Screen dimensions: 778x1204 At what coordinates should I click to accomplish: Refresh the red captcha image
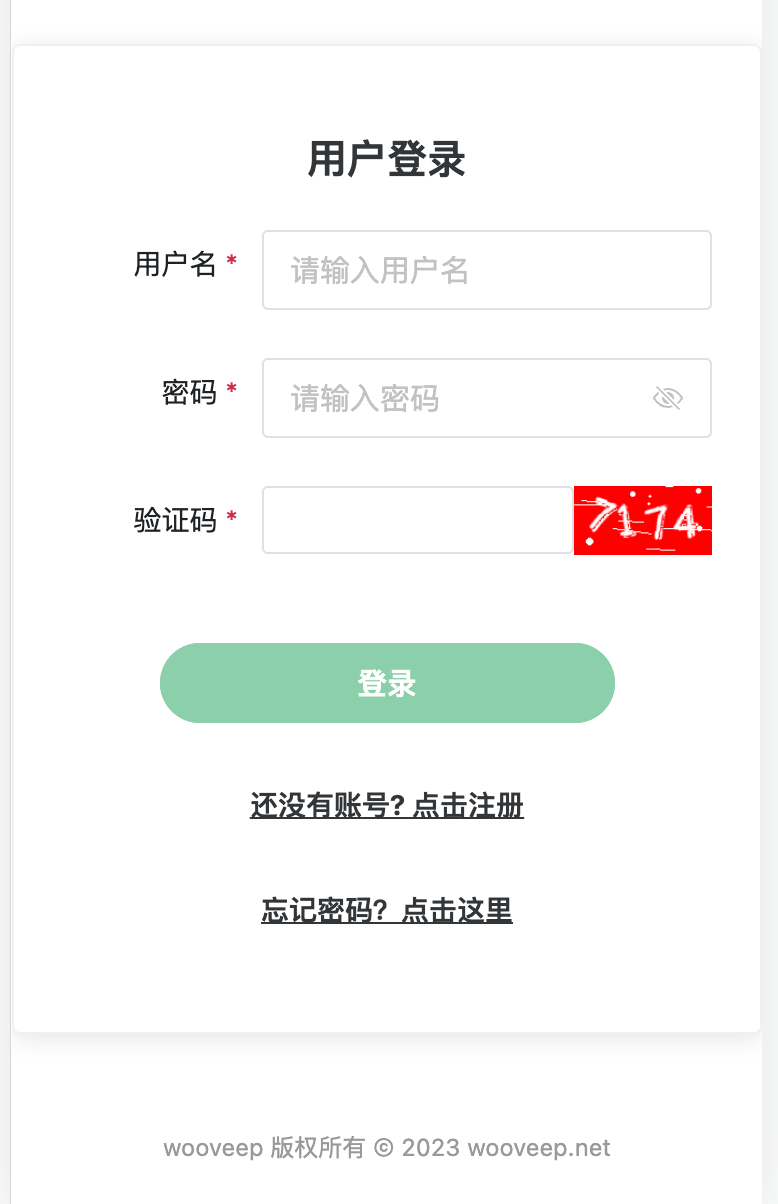click(x=642, y=520)
